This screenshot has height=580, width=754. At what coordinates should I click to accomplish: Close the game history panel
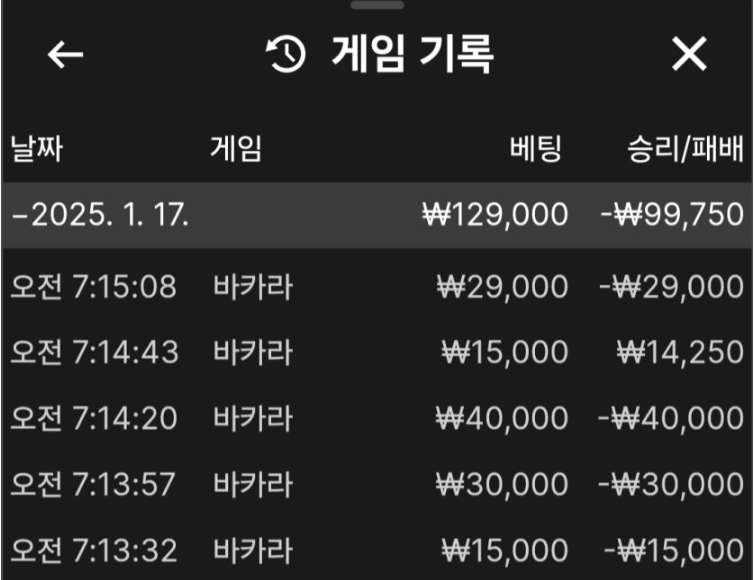pos(689,56)
